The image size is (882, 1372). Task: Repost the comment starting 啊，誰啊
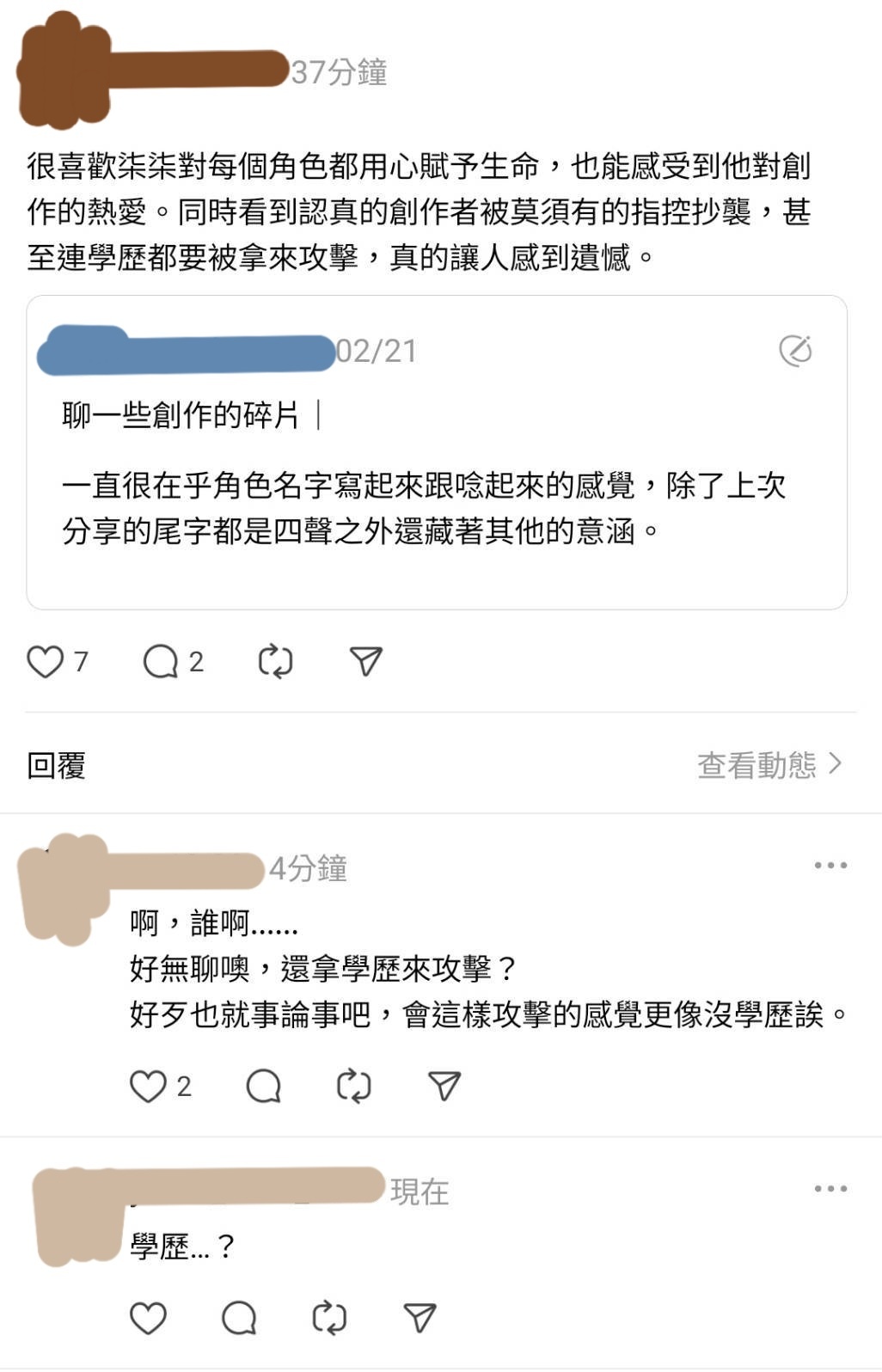[x=353, y=1087]
